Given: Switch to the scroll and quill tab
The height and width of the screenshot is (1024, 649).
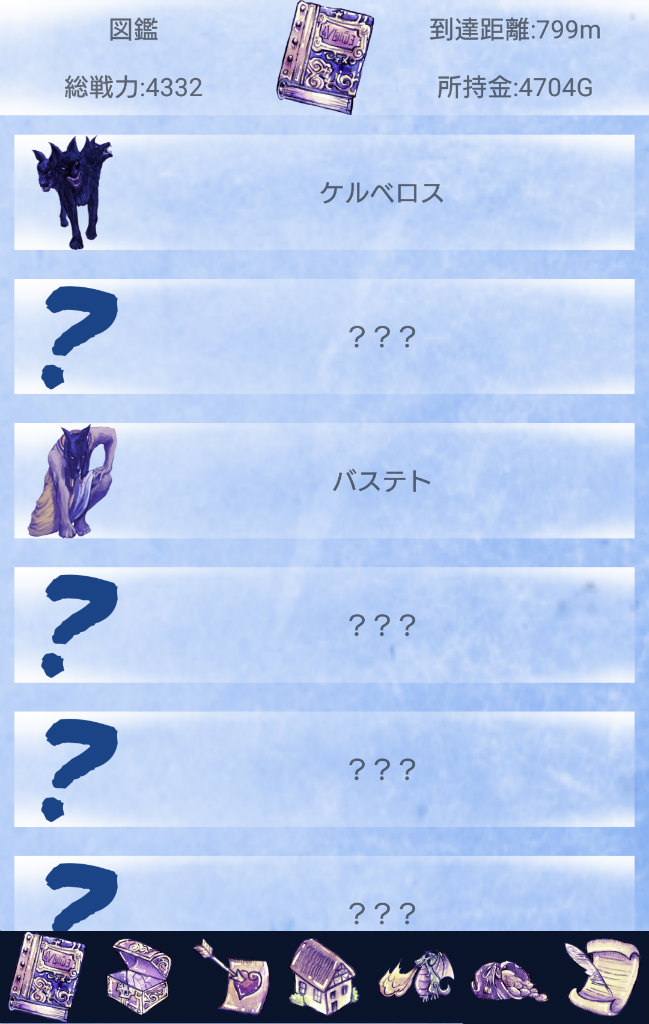Looking at the screenshot, I should [603, 976].
